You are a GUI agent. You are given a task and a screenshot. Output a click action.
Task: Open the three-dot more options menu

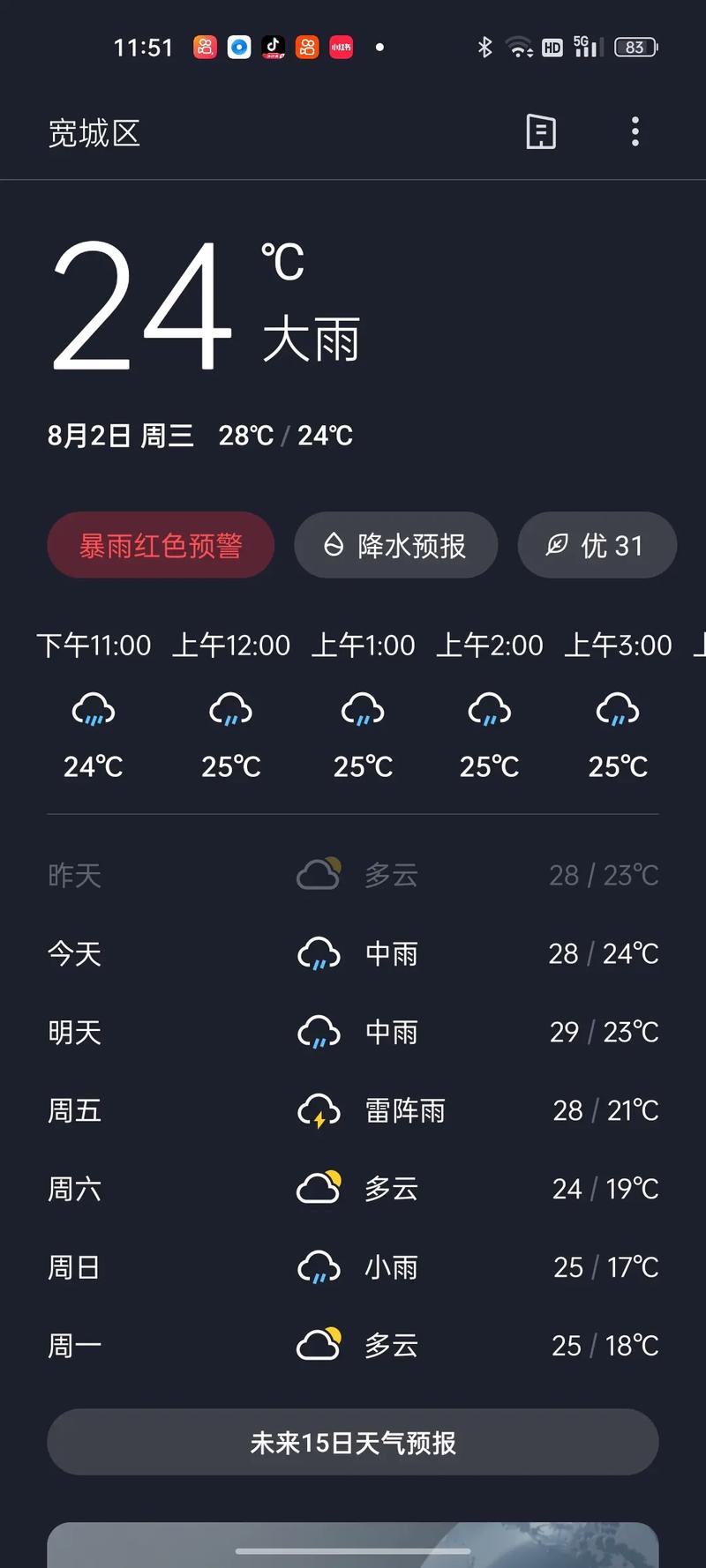tap(635, 131)
